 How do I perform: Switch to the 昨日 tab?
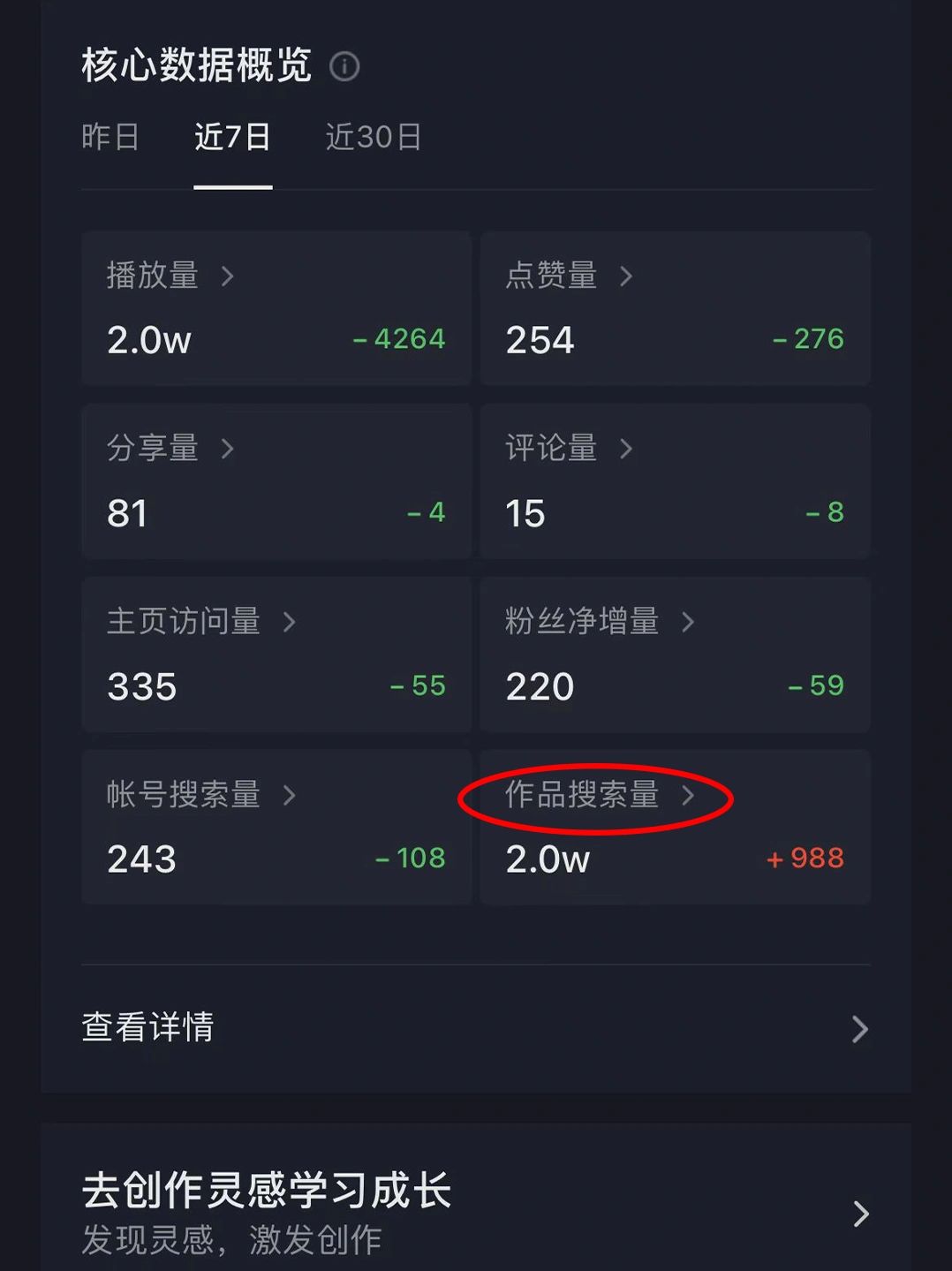point(110,137)
